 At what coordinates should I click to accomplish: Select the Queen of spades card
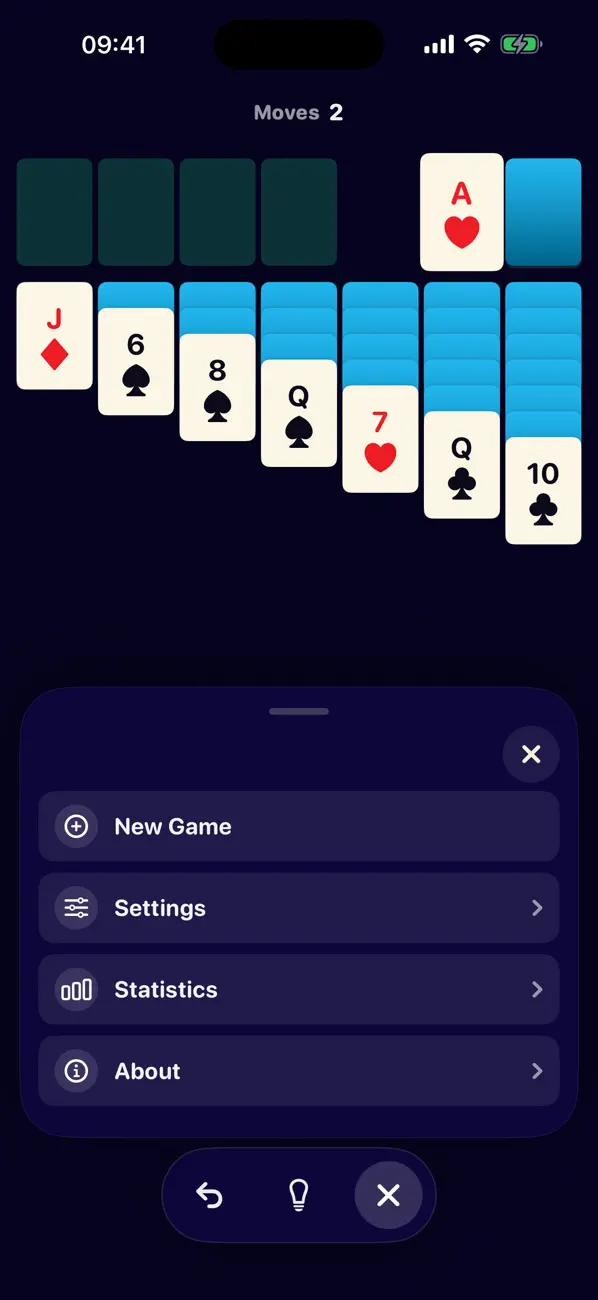pyautogui.click(x=299, y=413)
